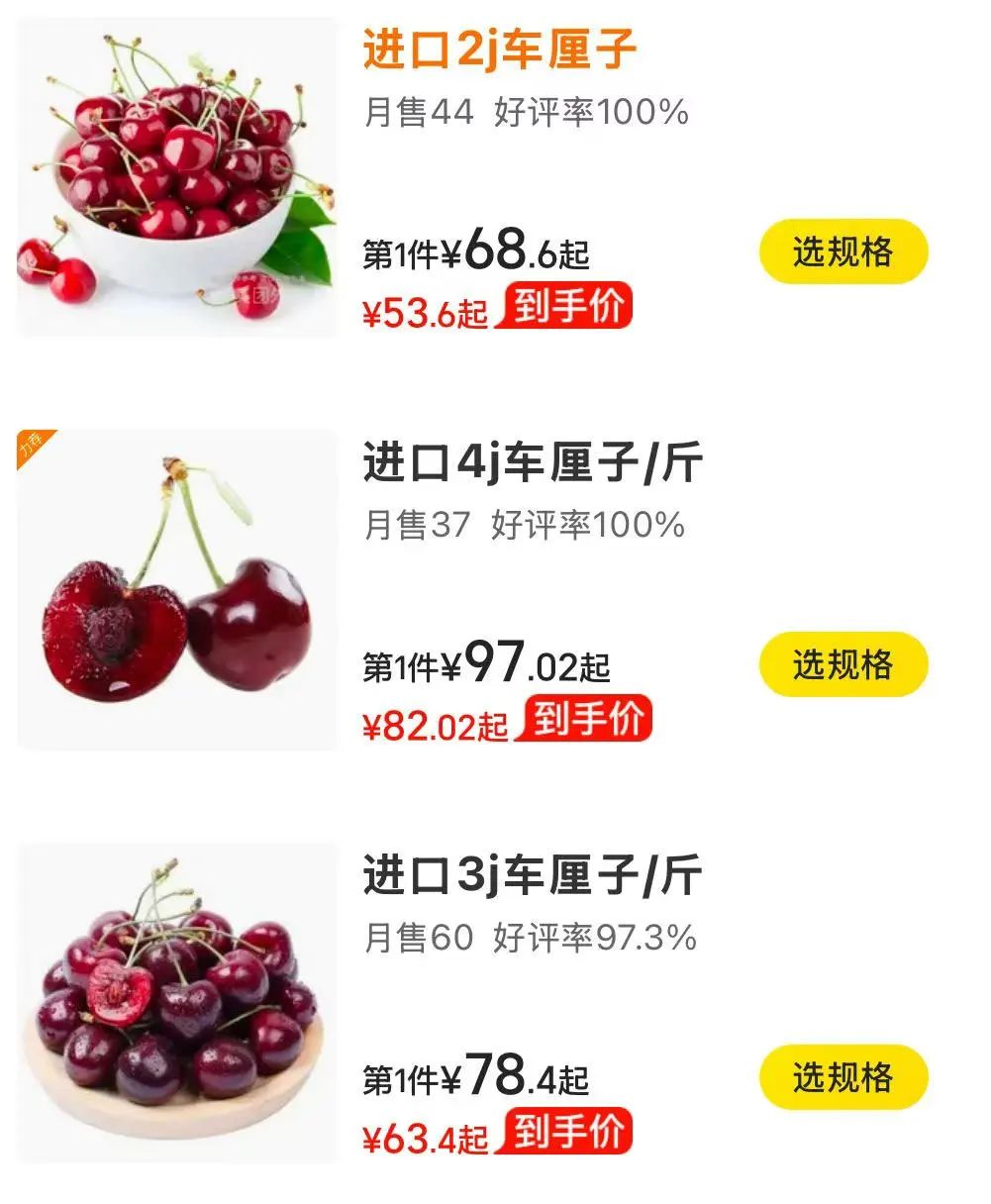Viewport: 991px width, 1204px height.
Task: Choose specs for 进口4j车厘子/斤
Action: 842,664
